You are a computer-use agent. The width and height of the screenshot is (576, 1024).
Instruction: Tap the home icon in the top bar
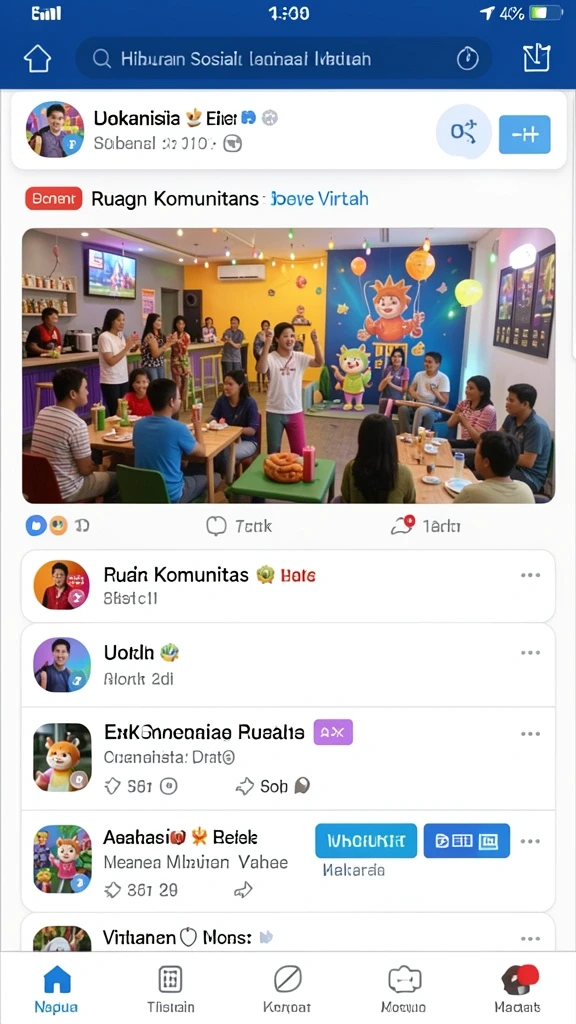37,59
